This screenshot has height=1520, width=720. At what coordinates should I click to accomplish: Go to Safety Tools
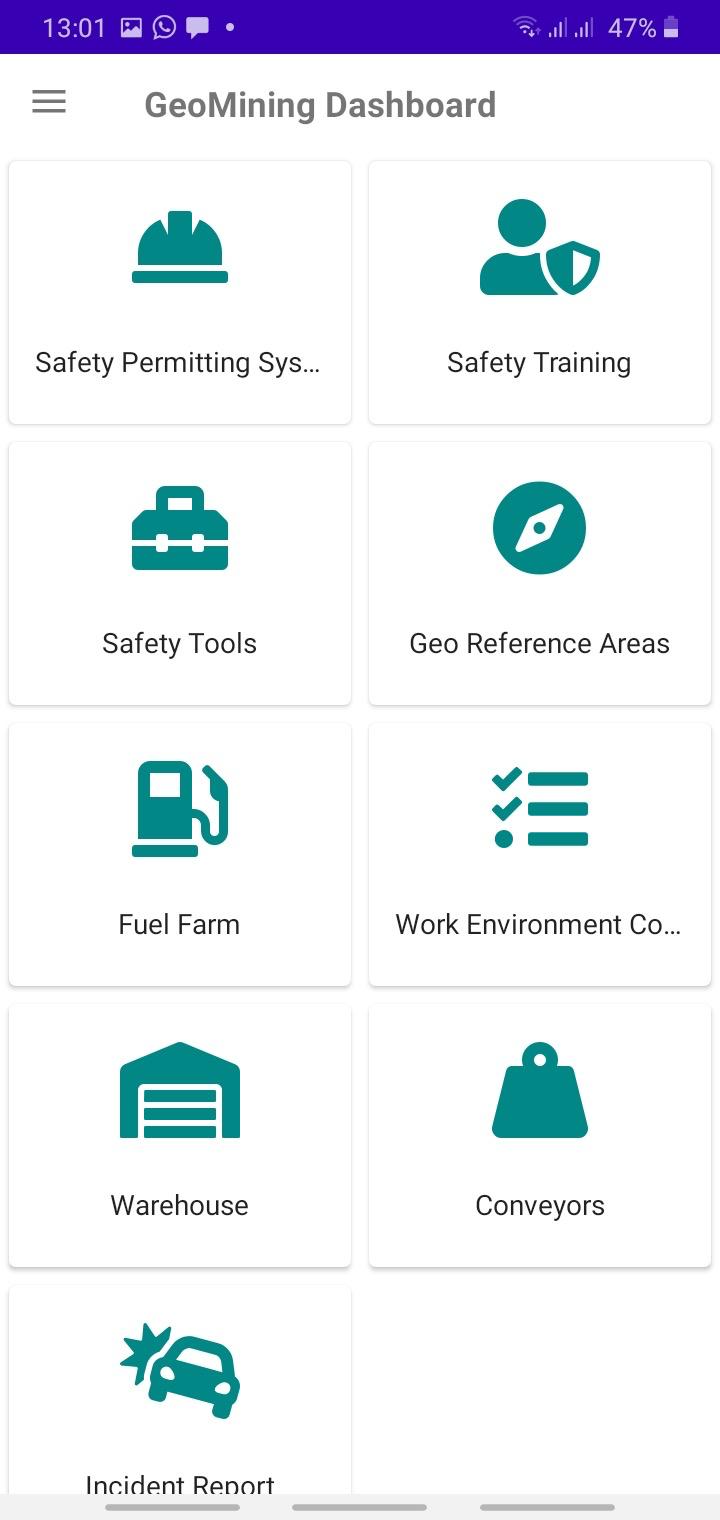(180, 573)
